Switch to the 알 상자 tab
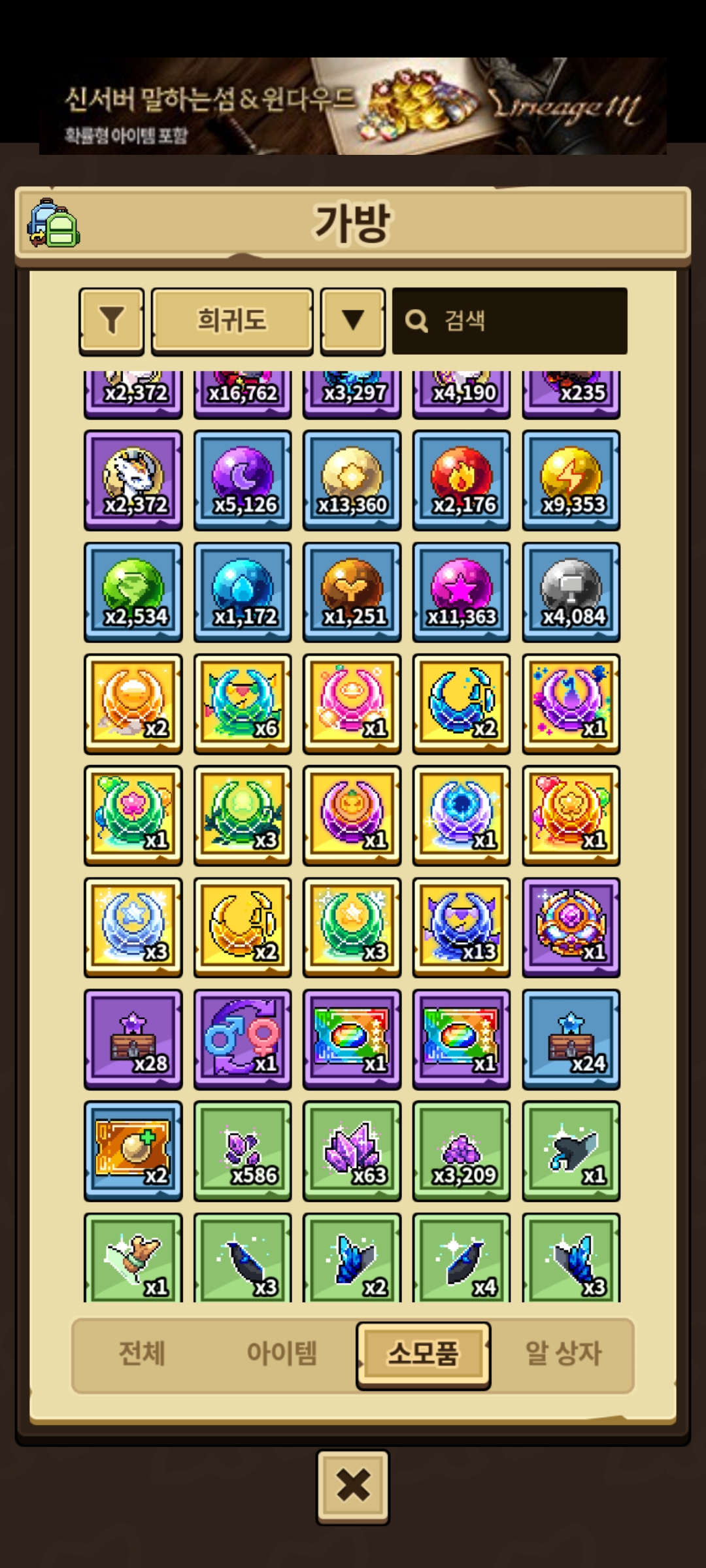Screen dimensions: 706x1568 click(563, 1352)
